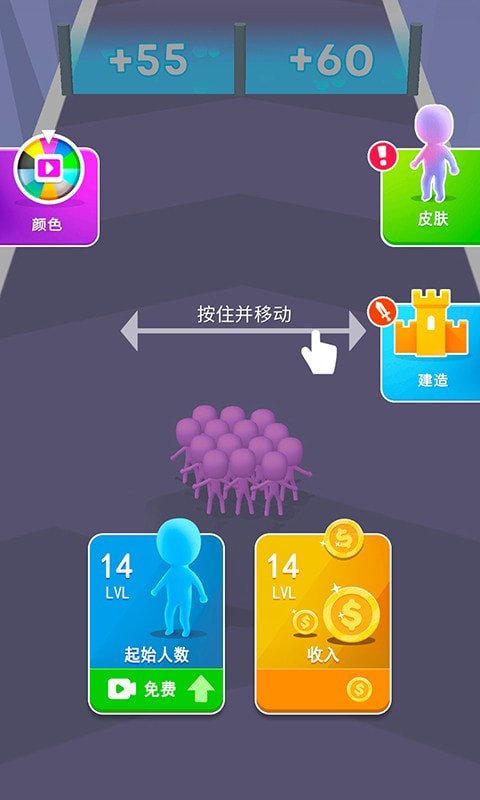Upgrade the 收入 income level
480x800 pixels.
pyautogui.click(x=323, y=623)
